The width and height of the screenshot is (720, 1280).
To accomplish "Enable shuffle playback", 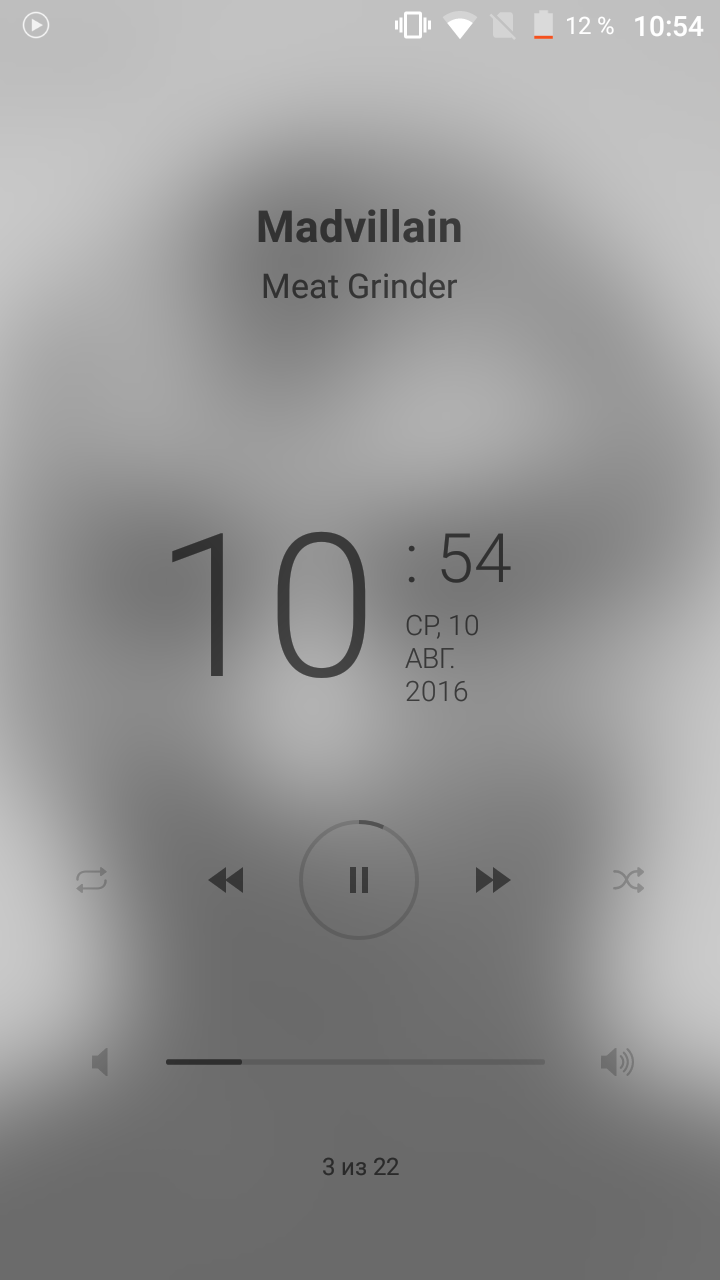I will [x=628, y=880].
